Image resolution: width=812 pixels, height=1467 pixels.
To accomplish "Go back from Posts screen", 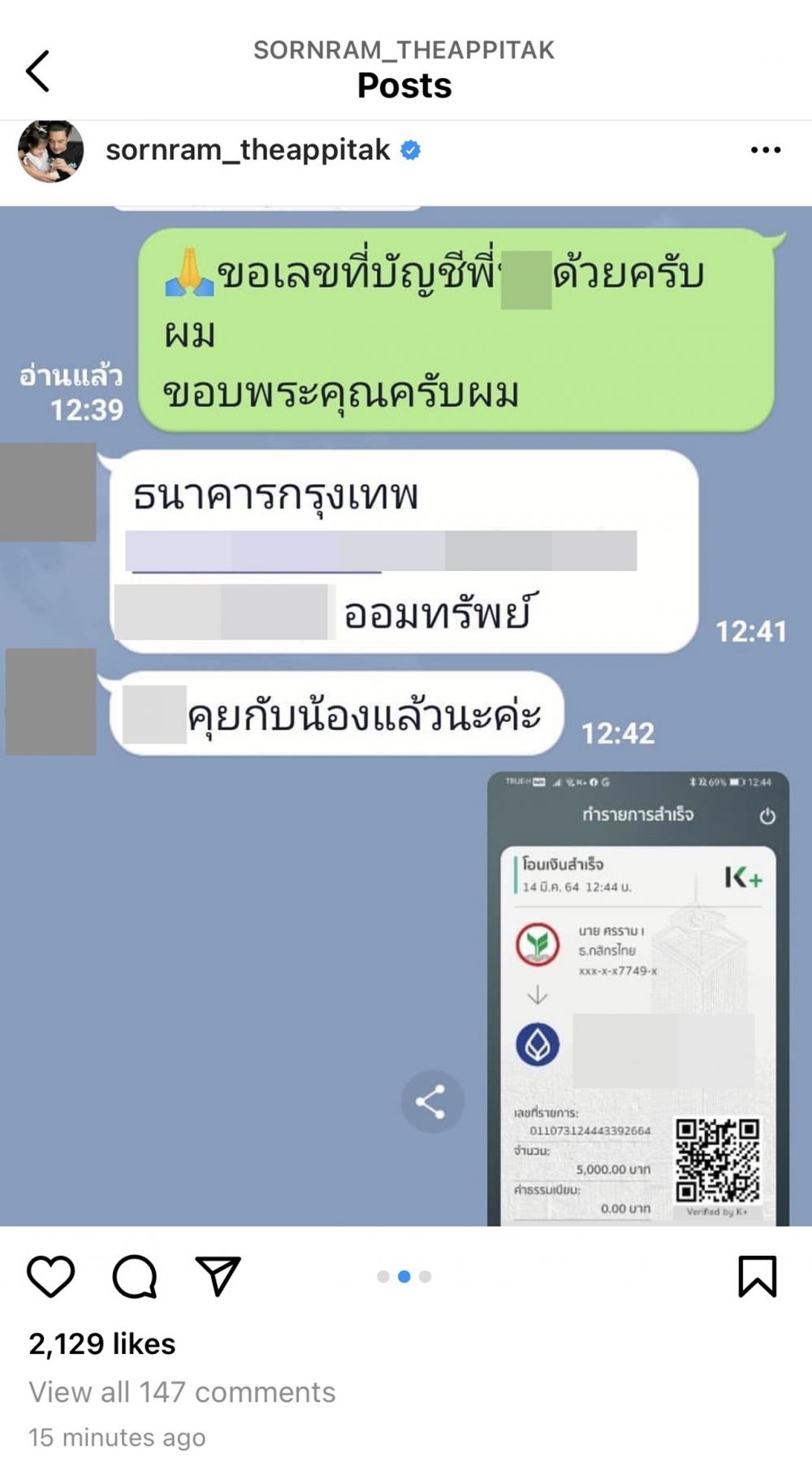I will coord(37,71).
